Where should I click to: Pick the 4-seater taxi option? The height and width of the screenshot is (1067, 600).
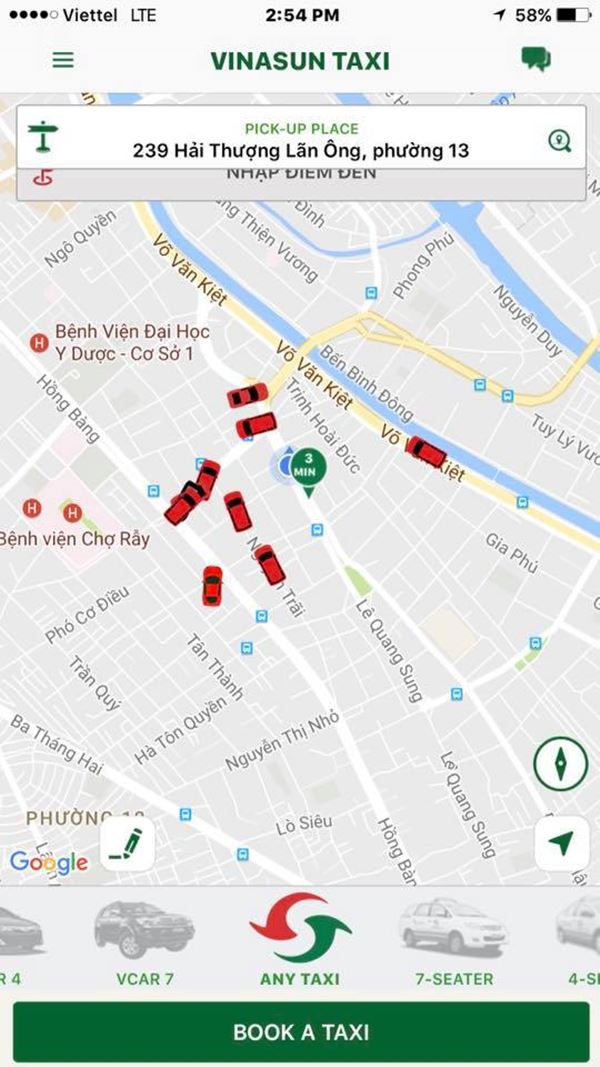coord(580,942)
